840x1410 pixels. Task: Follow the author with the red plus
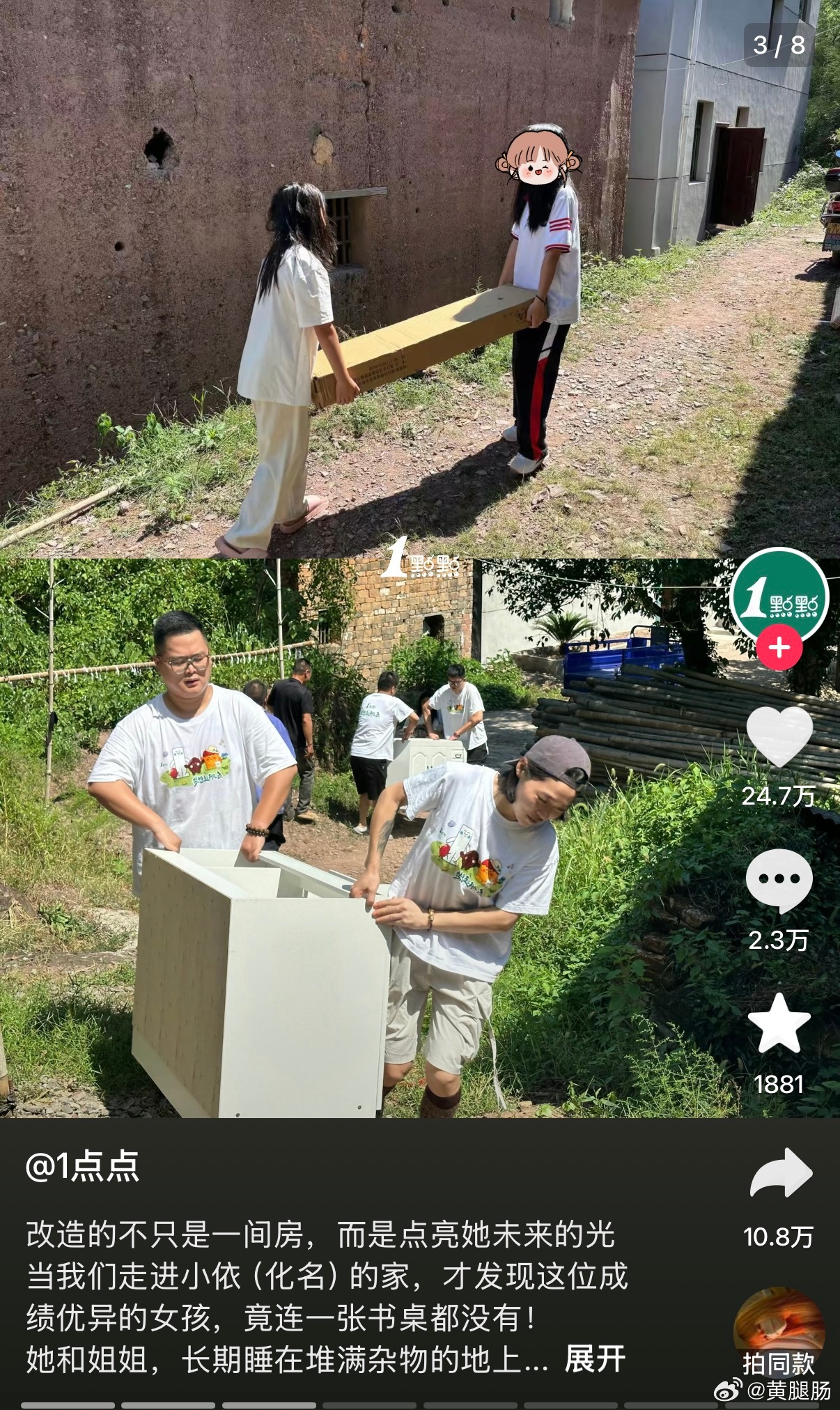point(779,647)
